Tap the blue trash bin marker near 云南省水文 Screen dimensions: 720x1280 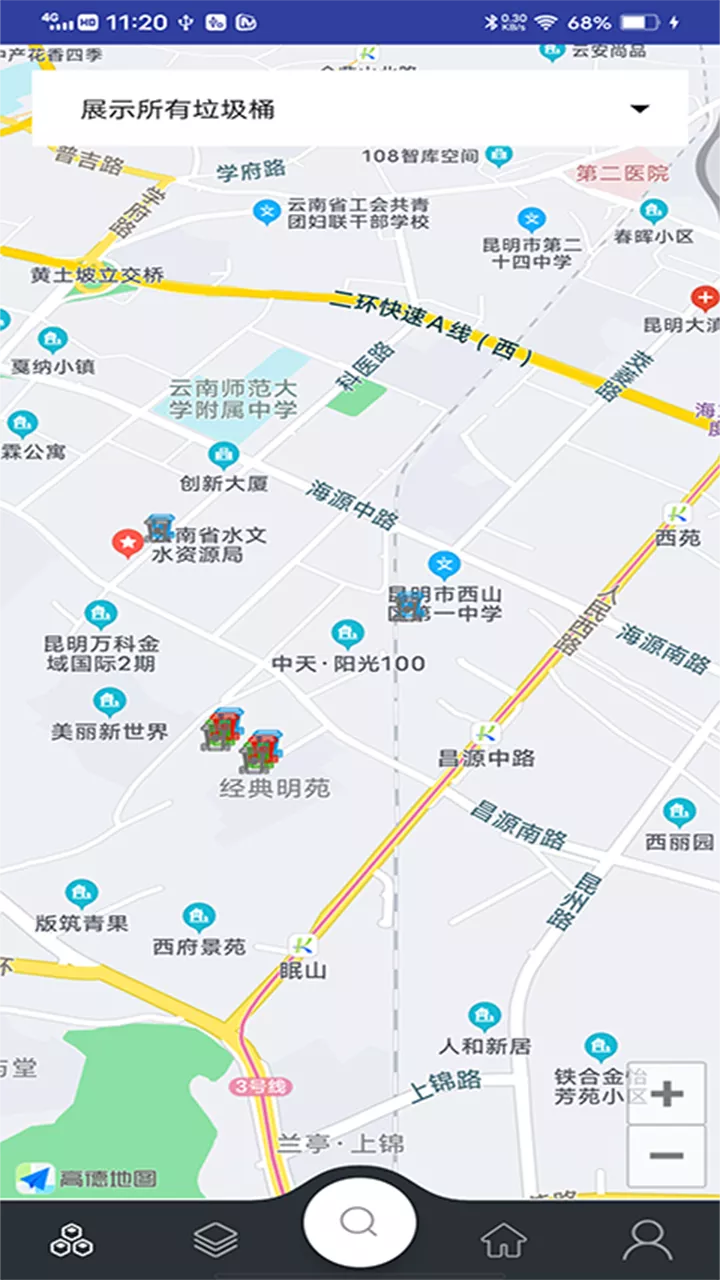(162, 528)
